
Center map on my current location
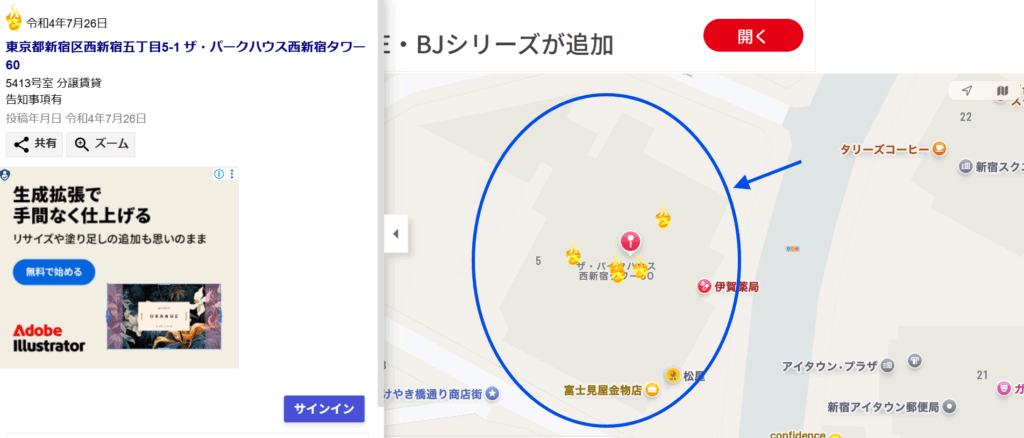coord(967,91)
